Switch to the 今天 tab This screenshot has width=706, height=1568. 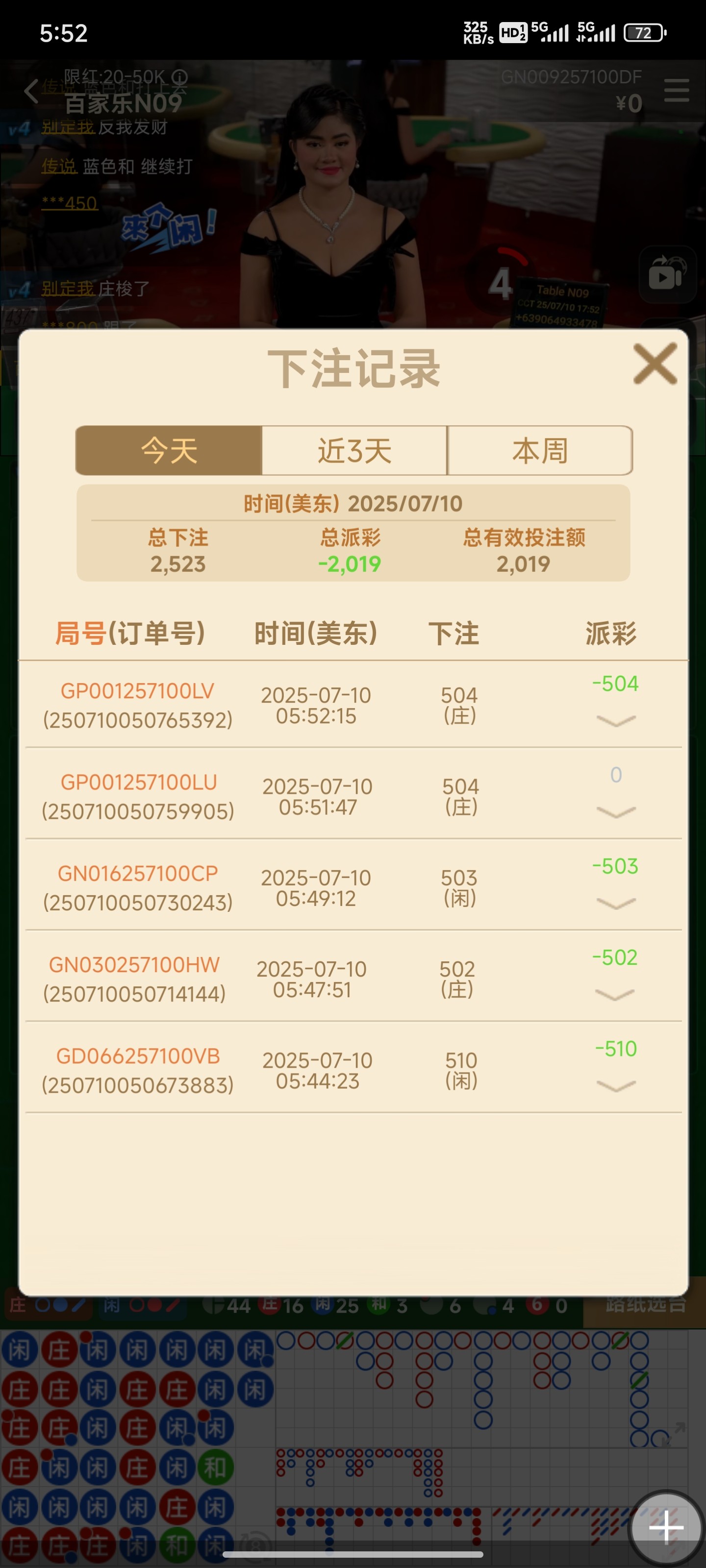(169, 450)
